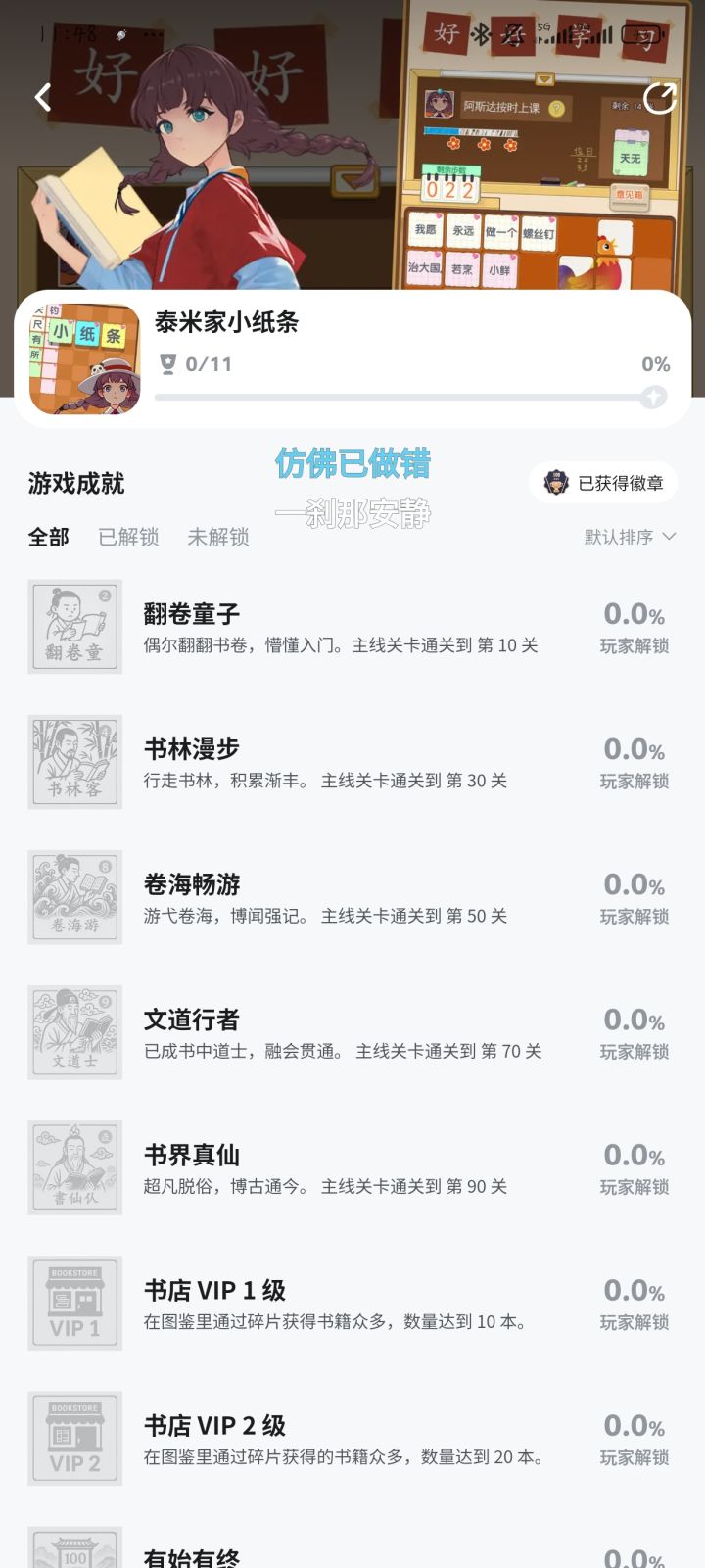705x1568 pixels.
Task: Switch to the 全部 tab
Action: point(49,537)
